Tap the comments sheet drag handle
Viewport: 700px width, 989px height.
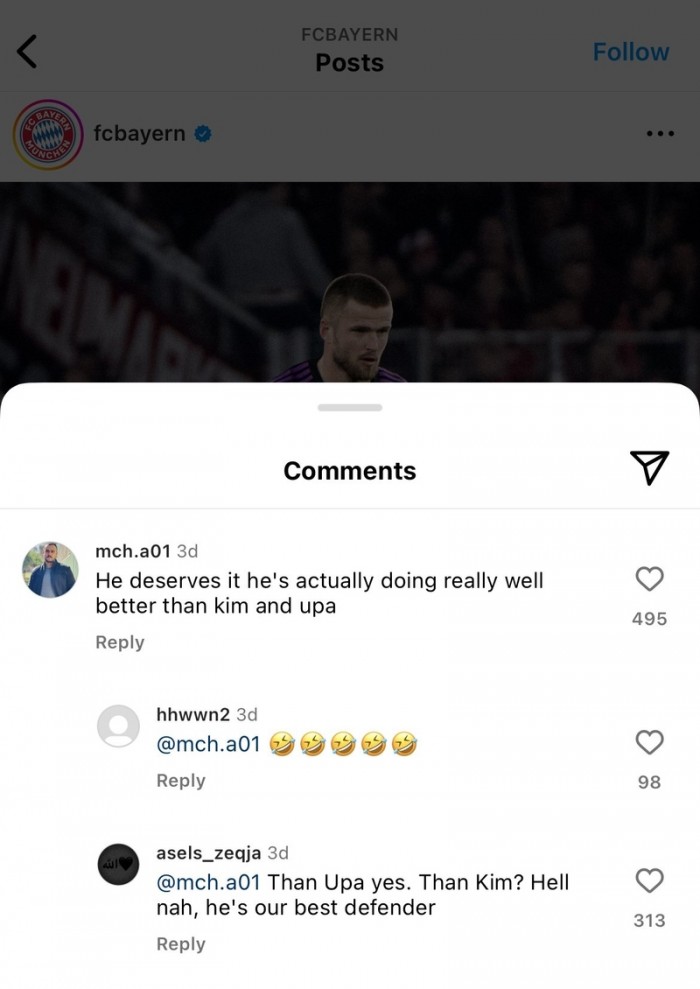[x=350, y=408]
